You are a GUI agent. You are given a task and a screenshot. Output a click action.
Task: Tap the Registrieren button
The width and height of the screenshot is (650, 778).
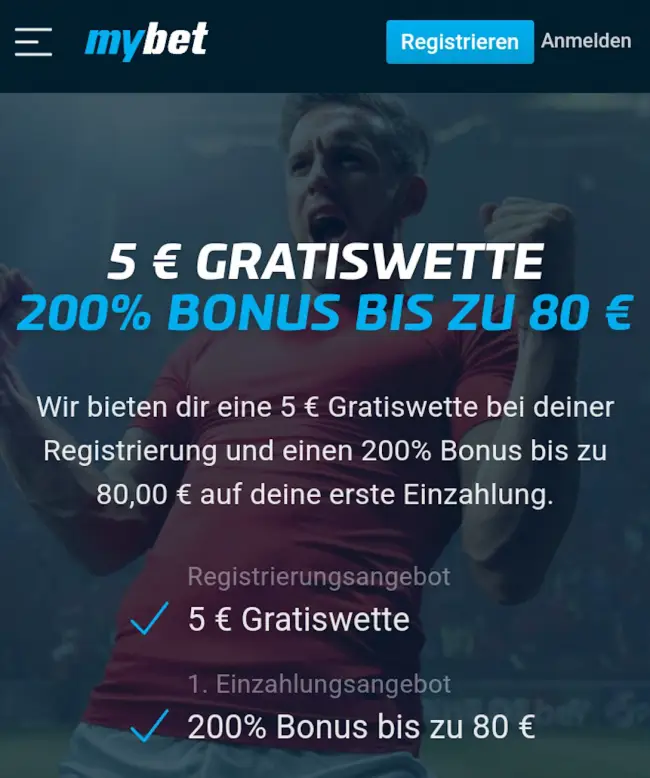click(460, 42)
